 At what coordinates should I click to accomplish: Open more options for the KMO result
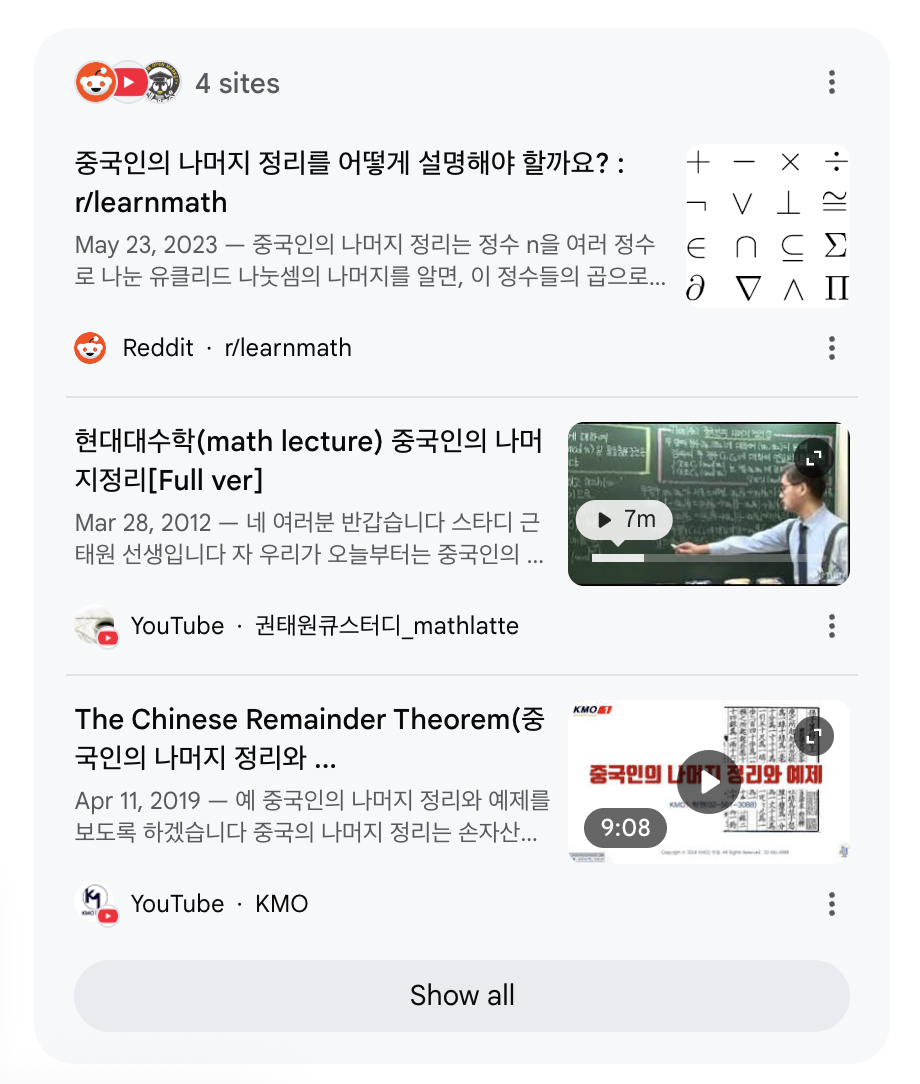click(832, 904)
